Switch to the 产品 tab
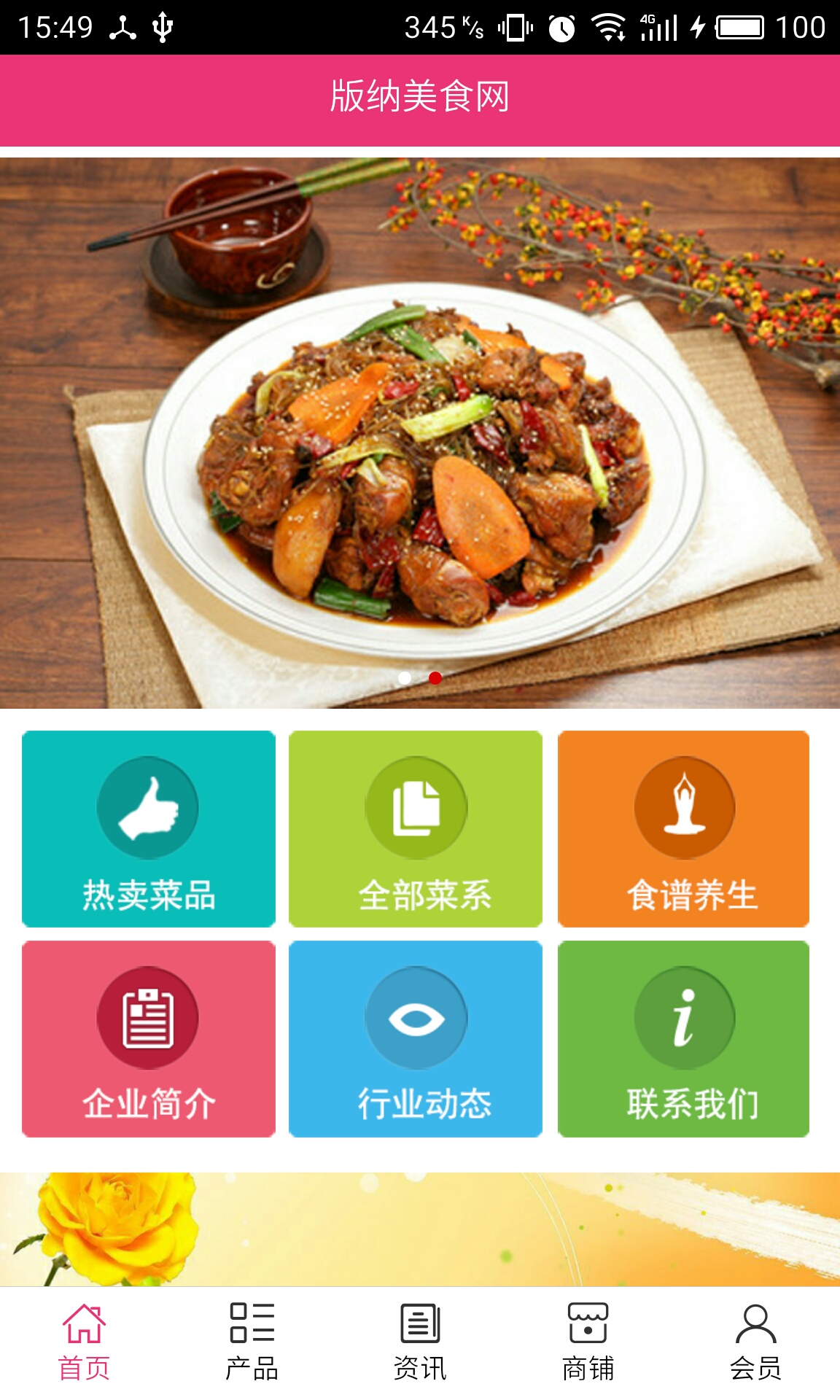840x1400 pixels. coord(252,1342)
